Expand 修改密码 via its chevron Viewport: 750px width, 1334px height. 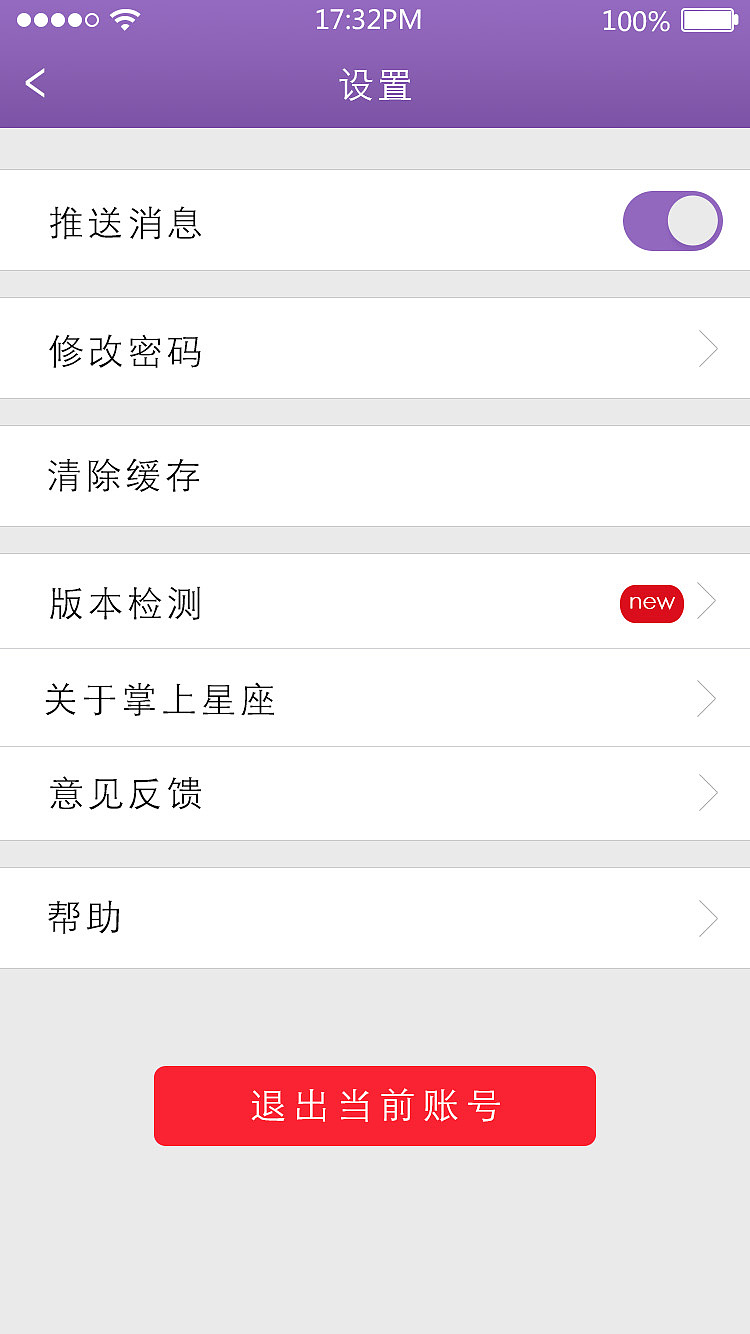click(707, 348)
